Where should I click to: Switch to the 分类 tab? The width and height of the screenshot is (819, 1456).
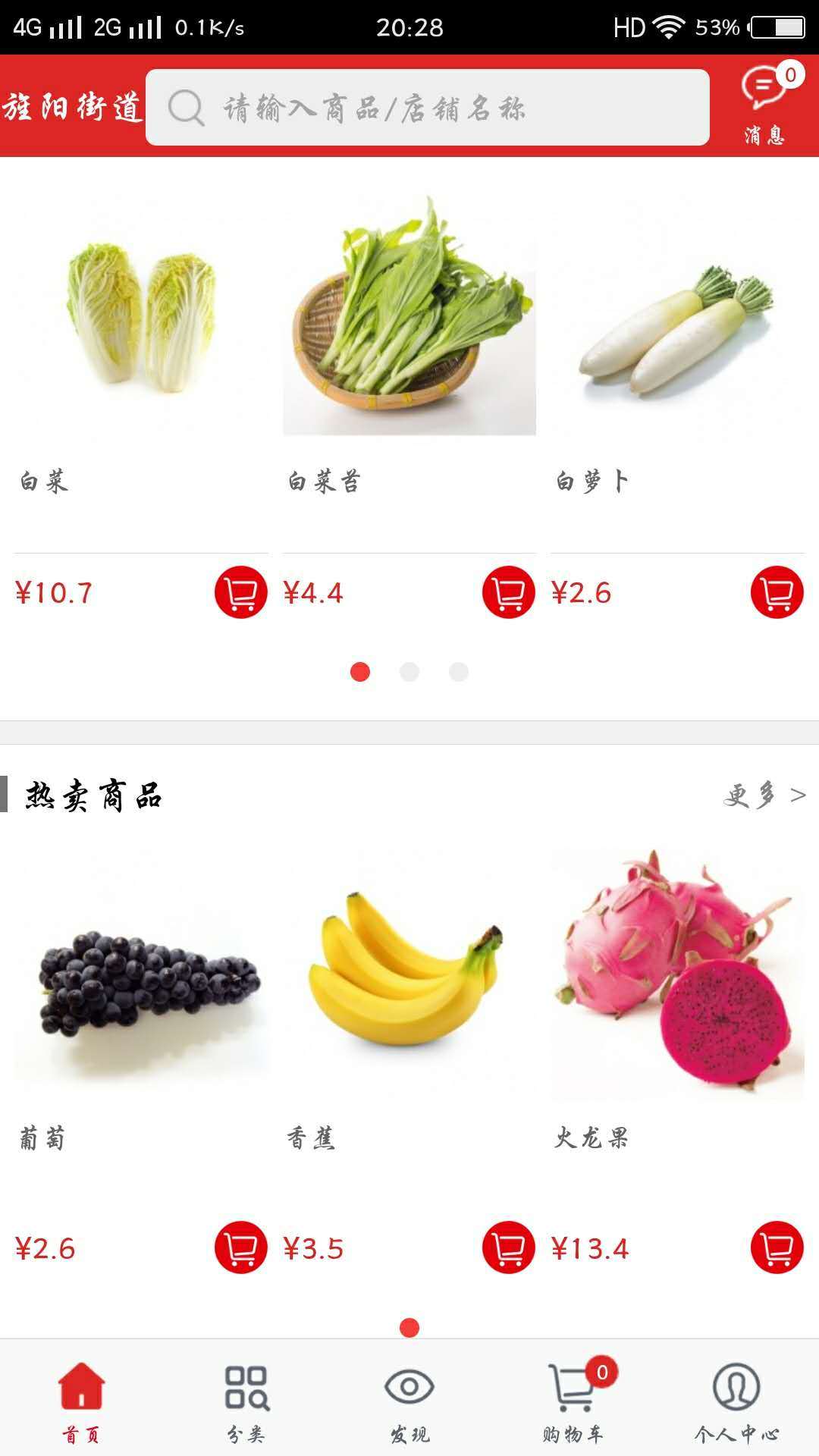point(246,1403)
